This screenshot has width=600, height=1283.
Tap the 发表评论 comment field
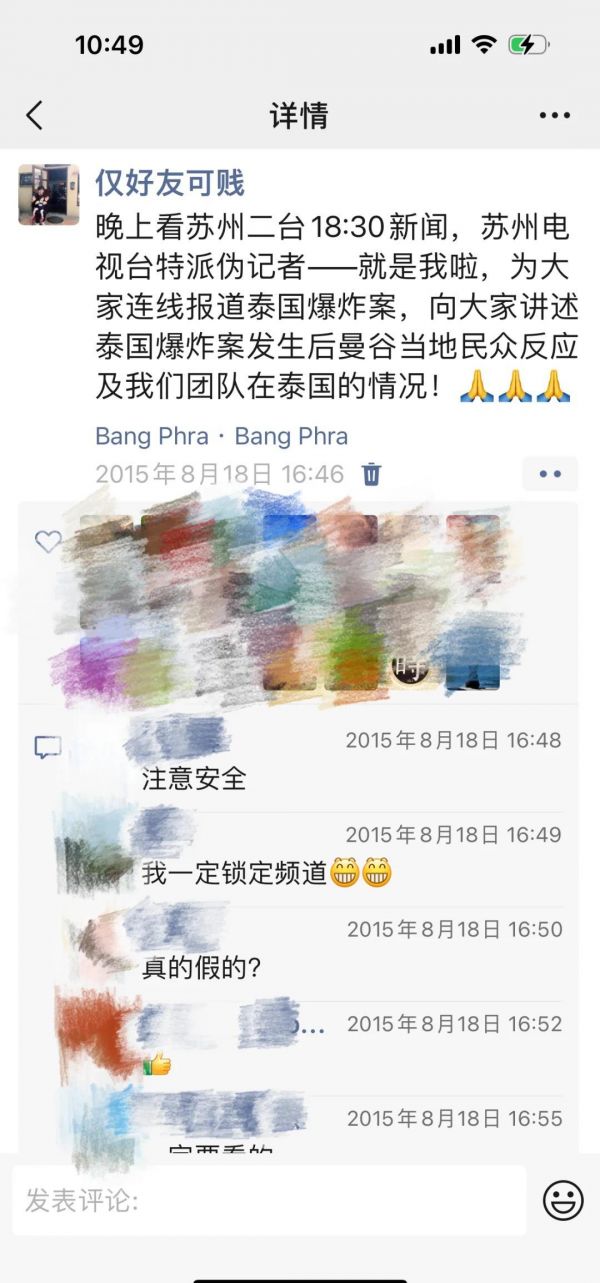(269, 1200)
